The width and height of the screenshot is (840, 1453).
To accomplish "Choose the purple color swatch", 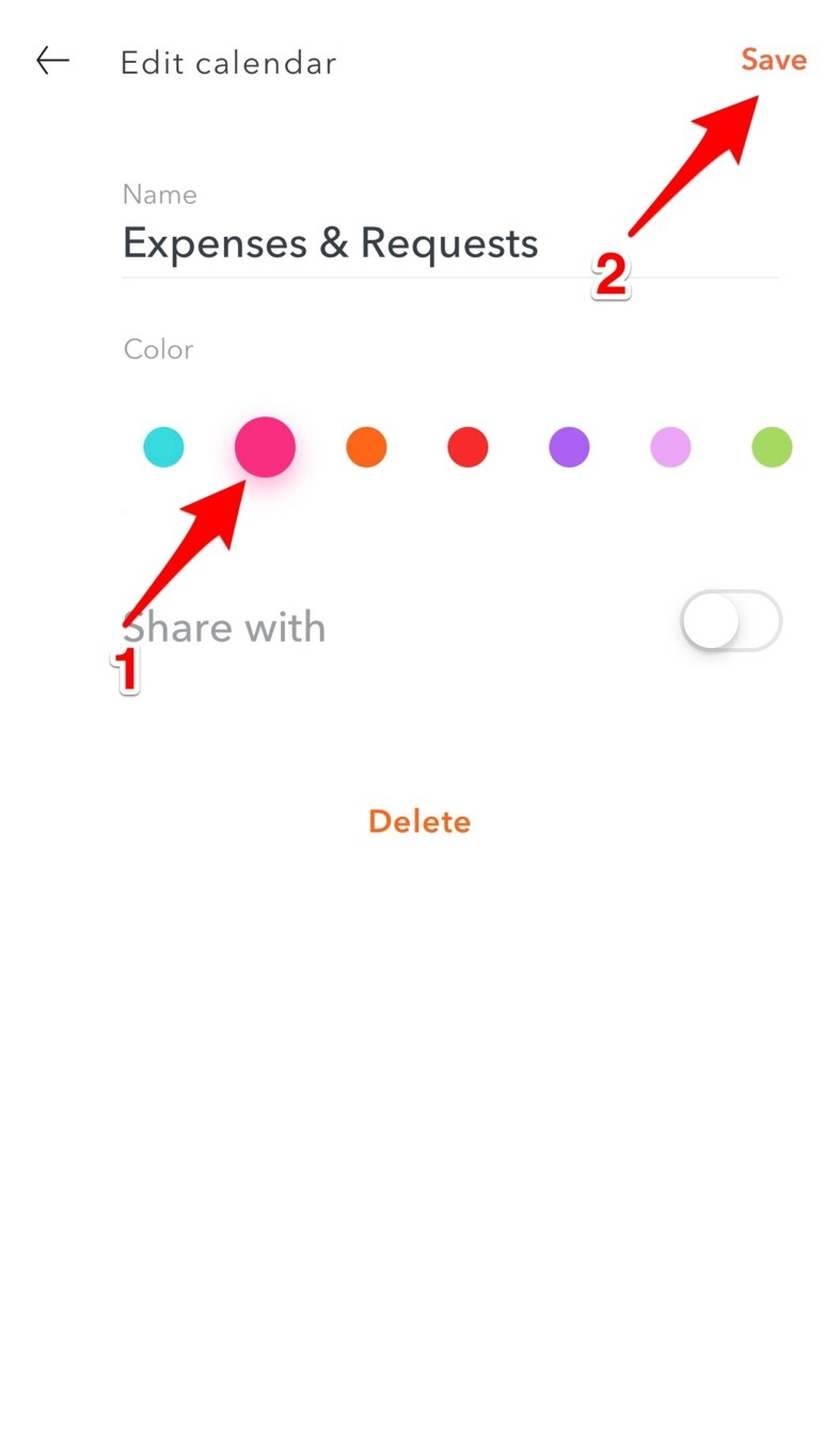I will 569,447.
